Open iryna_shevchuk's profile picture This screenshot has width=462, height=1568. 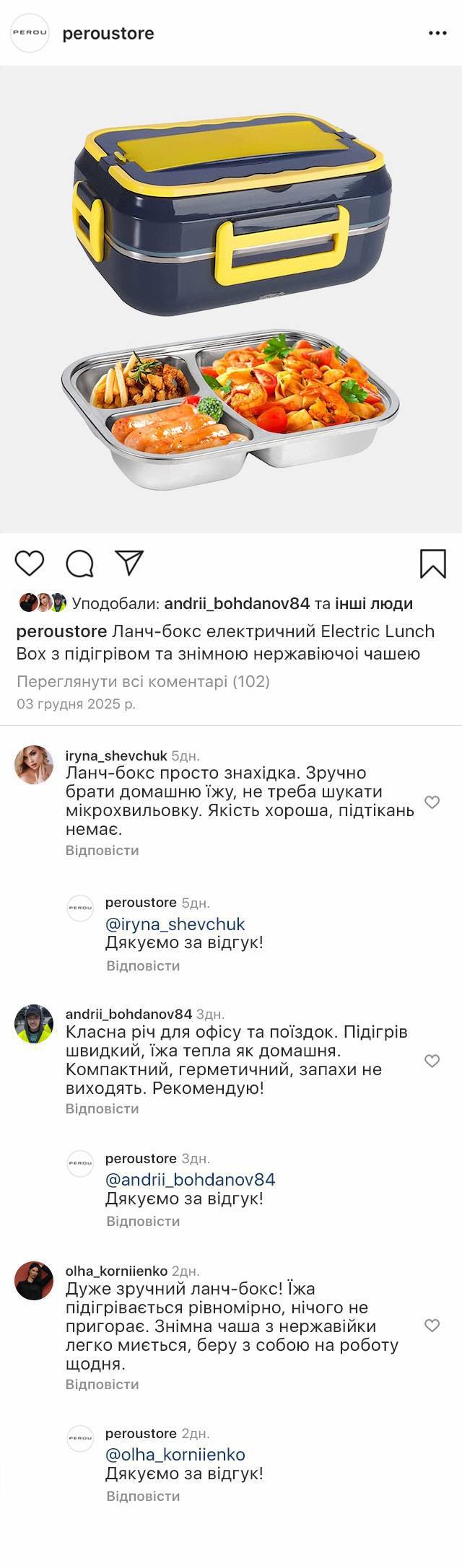pos(34,765)
